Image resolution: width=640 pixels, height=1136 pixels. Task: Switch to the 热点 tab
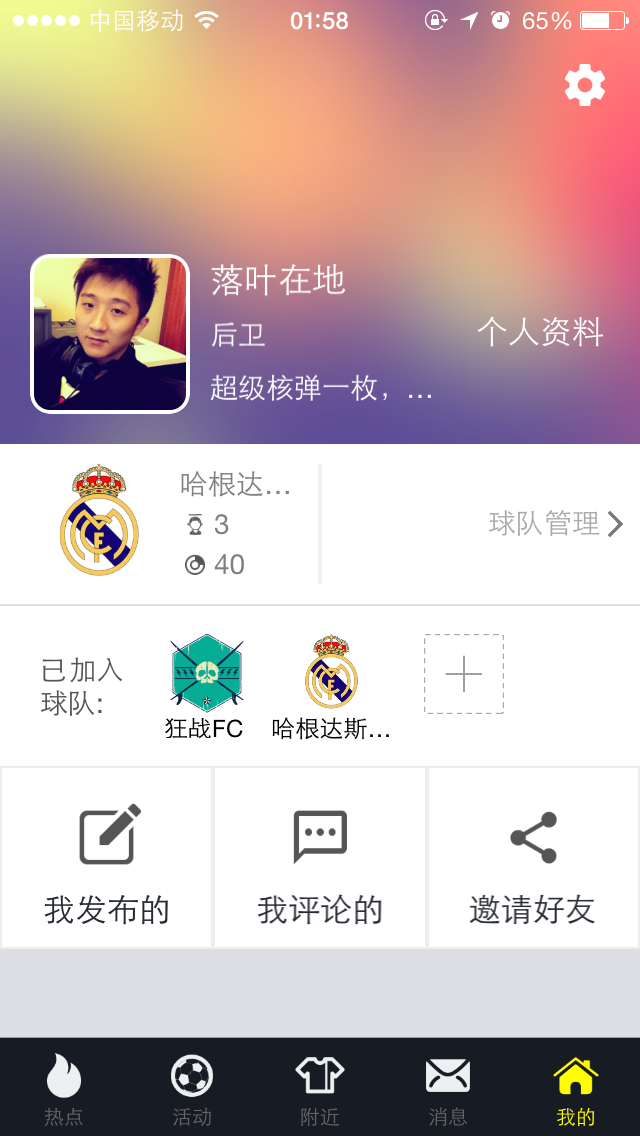coord(64,1088)
